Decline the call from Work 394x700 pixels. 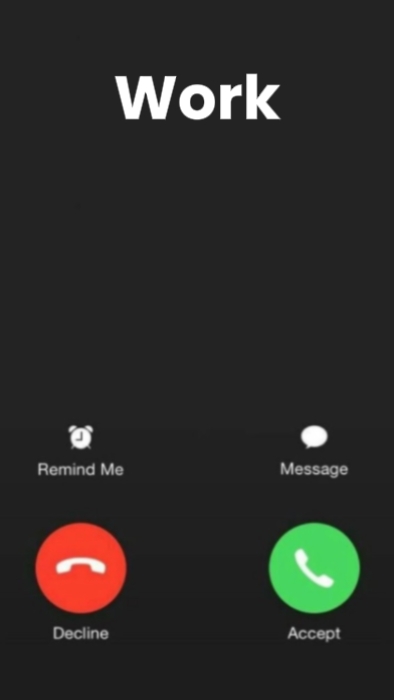81,568
